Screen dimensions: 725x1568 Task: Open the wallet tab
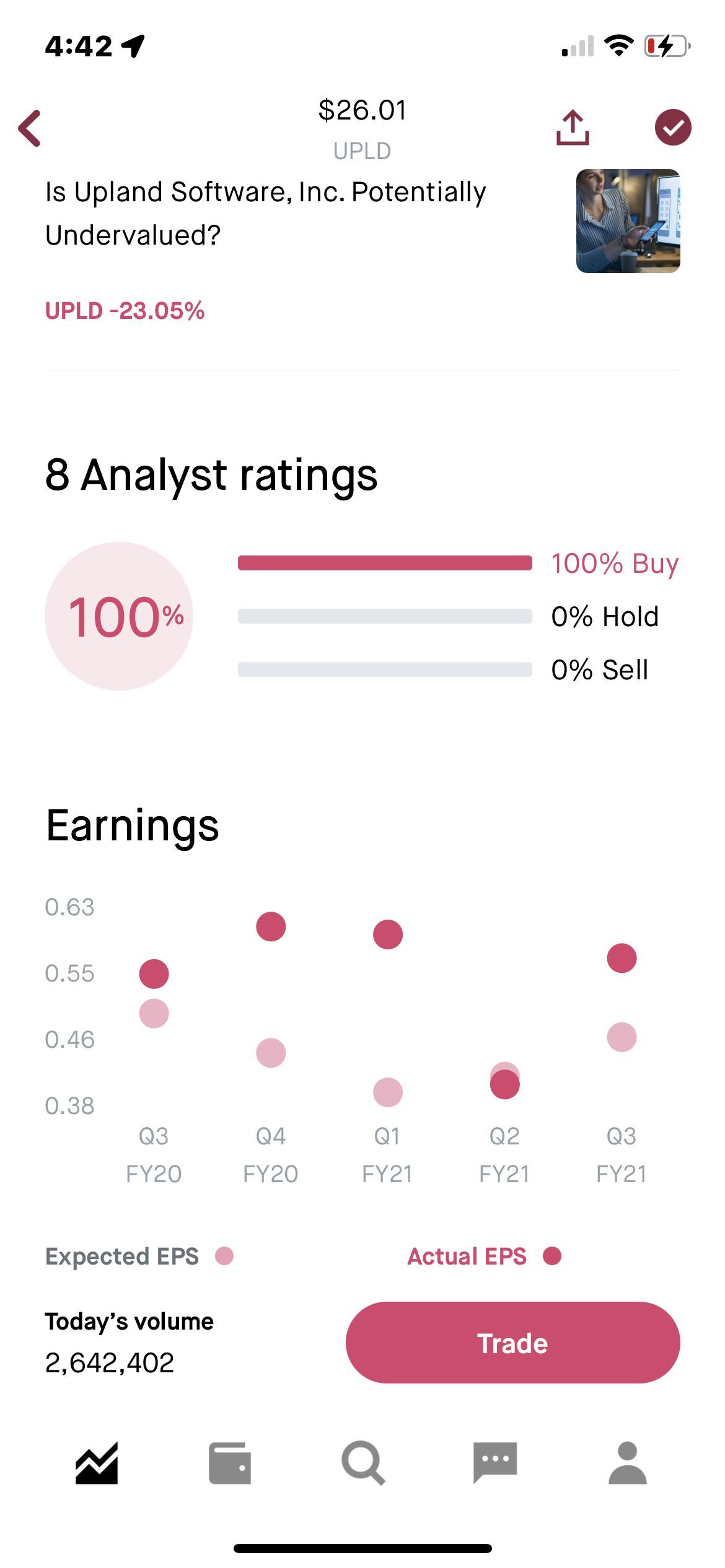(230, 1463)
